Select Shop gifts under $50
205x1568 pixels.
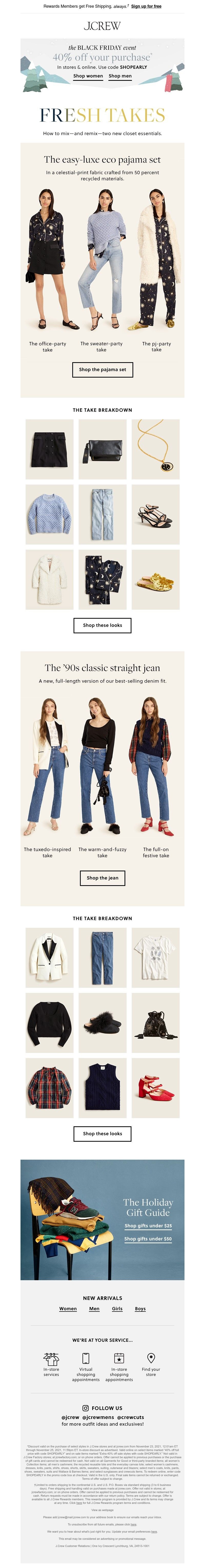point(148,1239)
